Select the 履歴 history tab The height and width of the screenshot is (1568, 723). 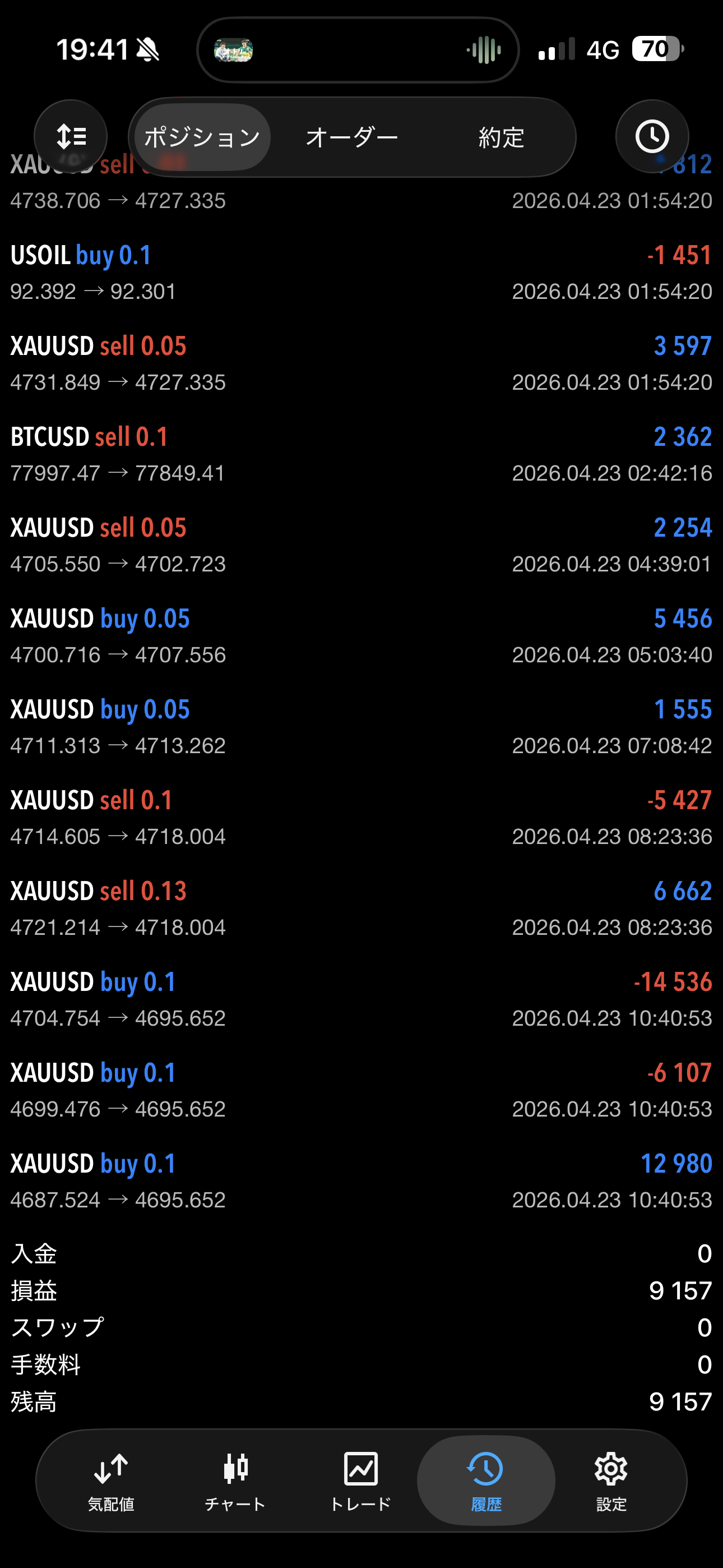click(x=486, y=1481)
